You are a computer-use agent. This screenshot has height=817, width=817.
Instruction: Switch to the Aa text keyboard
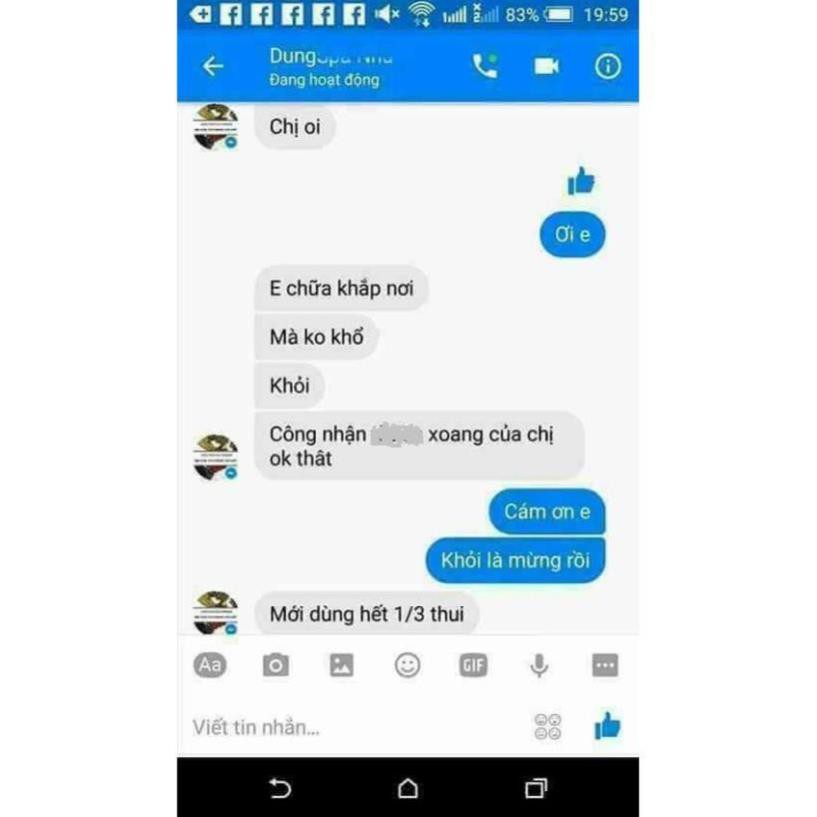(210, 665)
